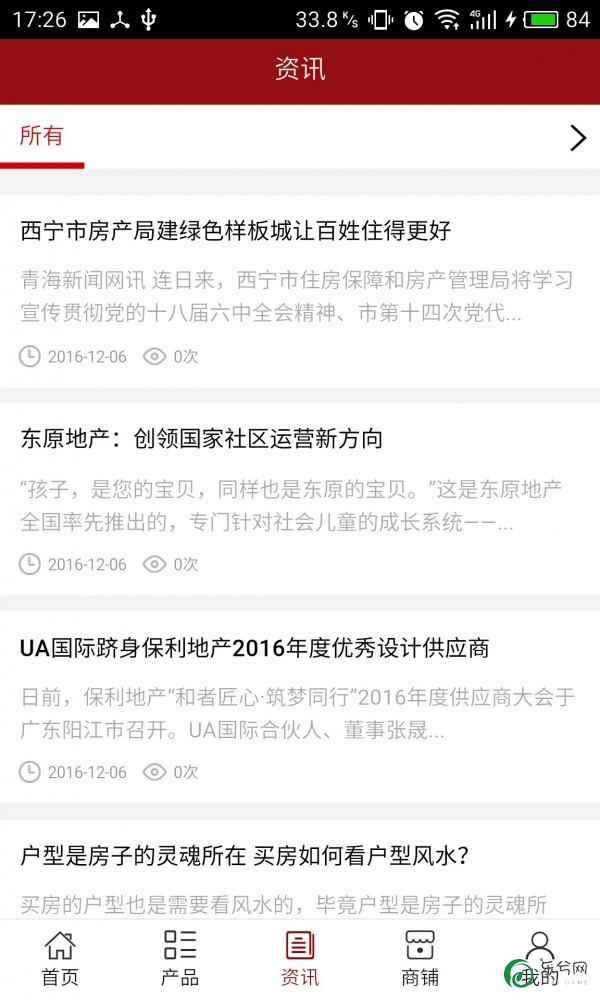The width and height of the screenshot is (600, 1000).
Task: Open article 户型是房子的灵魂所在 买房如何看户型风水
Action: point(245,856)
